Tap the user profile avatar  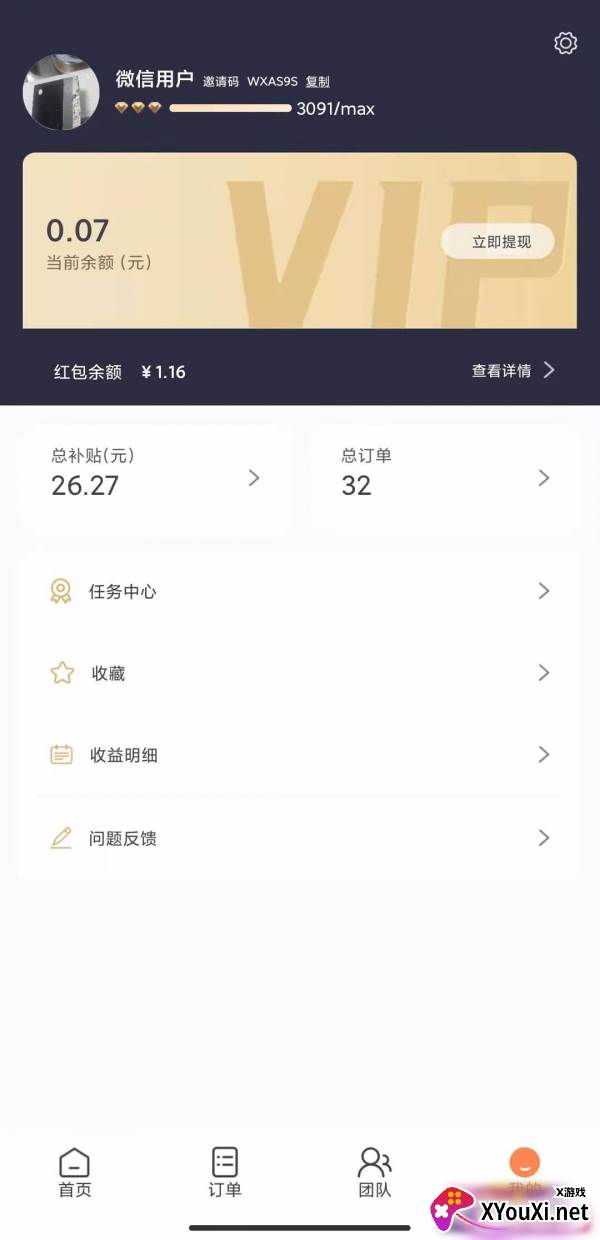61,92
